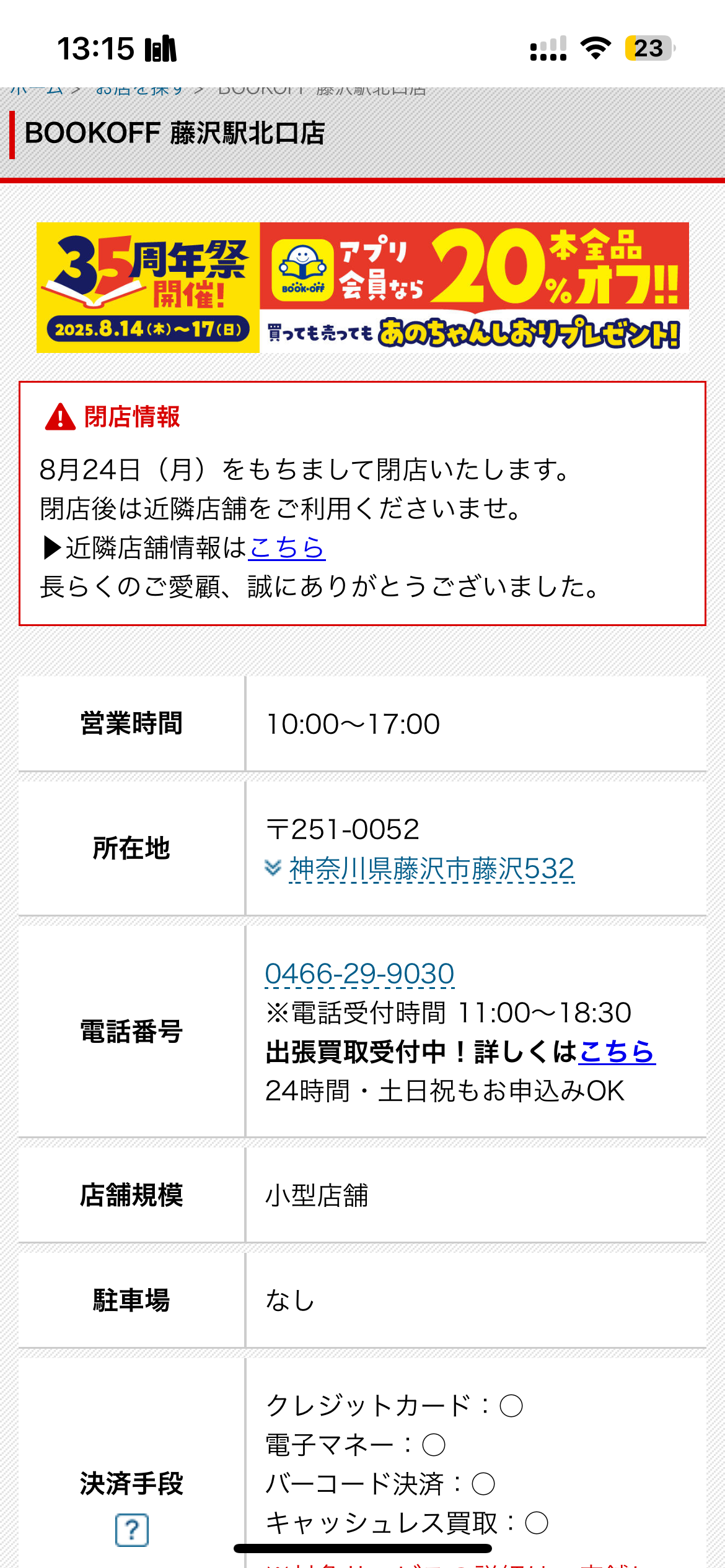Follow the こちら link for 出張買取 details
This screenshot has width=725, height=1568.
(x=617, y=1052)
